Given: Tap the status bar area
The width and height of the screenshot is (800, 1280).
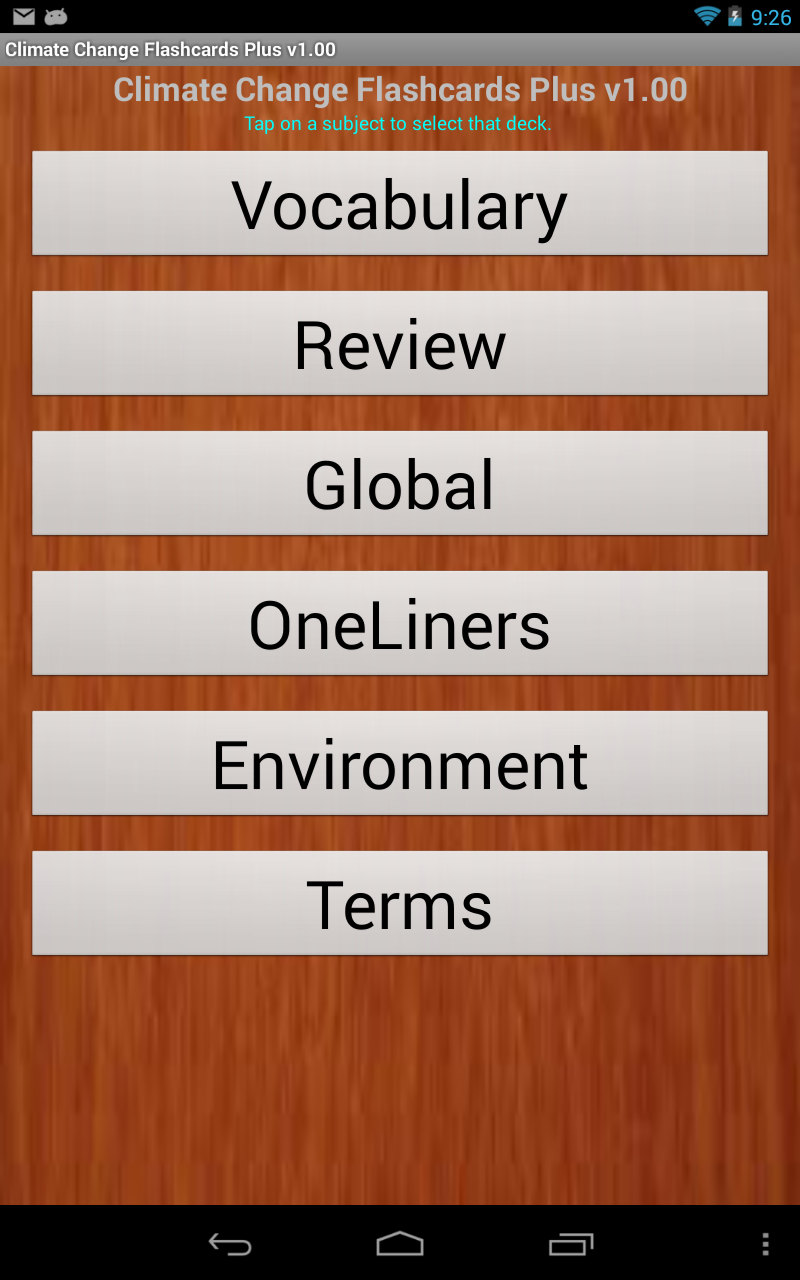Looking at the screenshot, I should (x=400, y=15).
